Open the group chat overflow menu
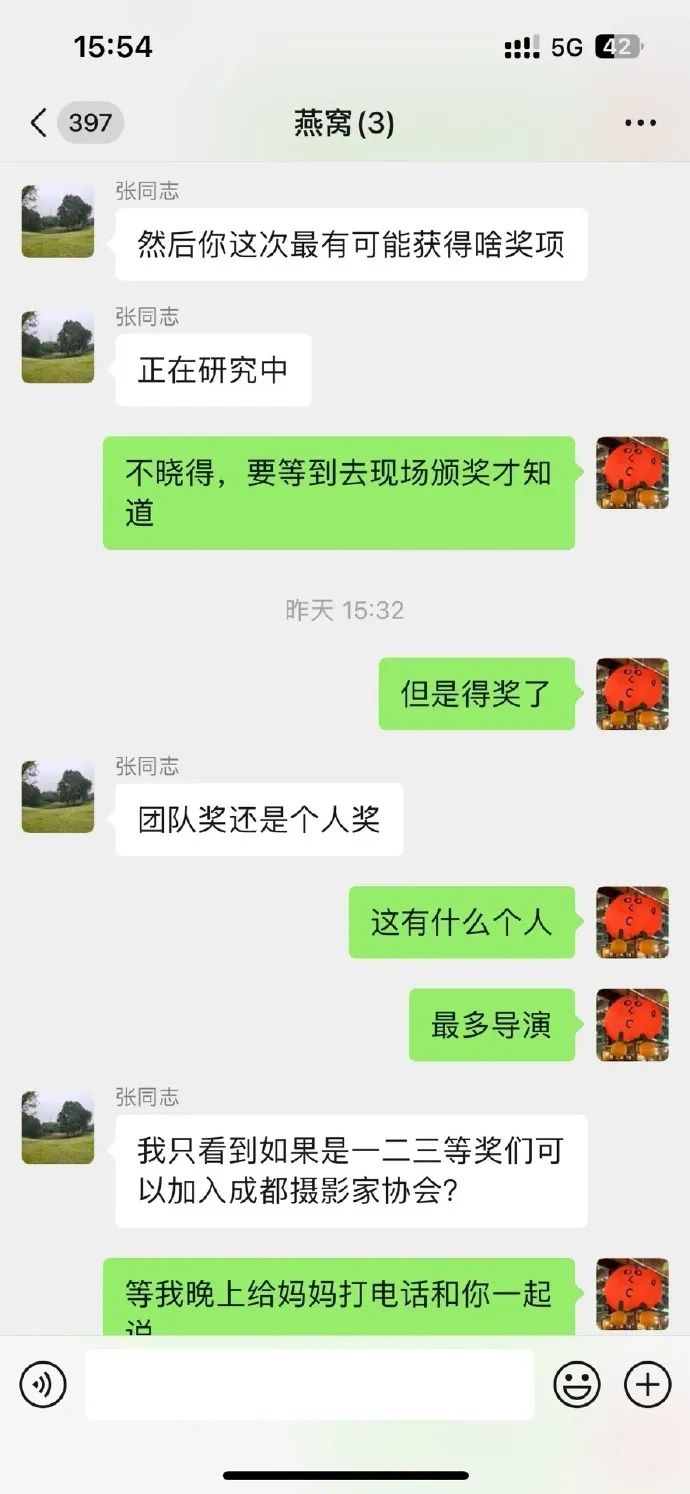Image resolution: width=690 pixels, height=1494 pixels. pyautogui.click(x=640, y=123)
